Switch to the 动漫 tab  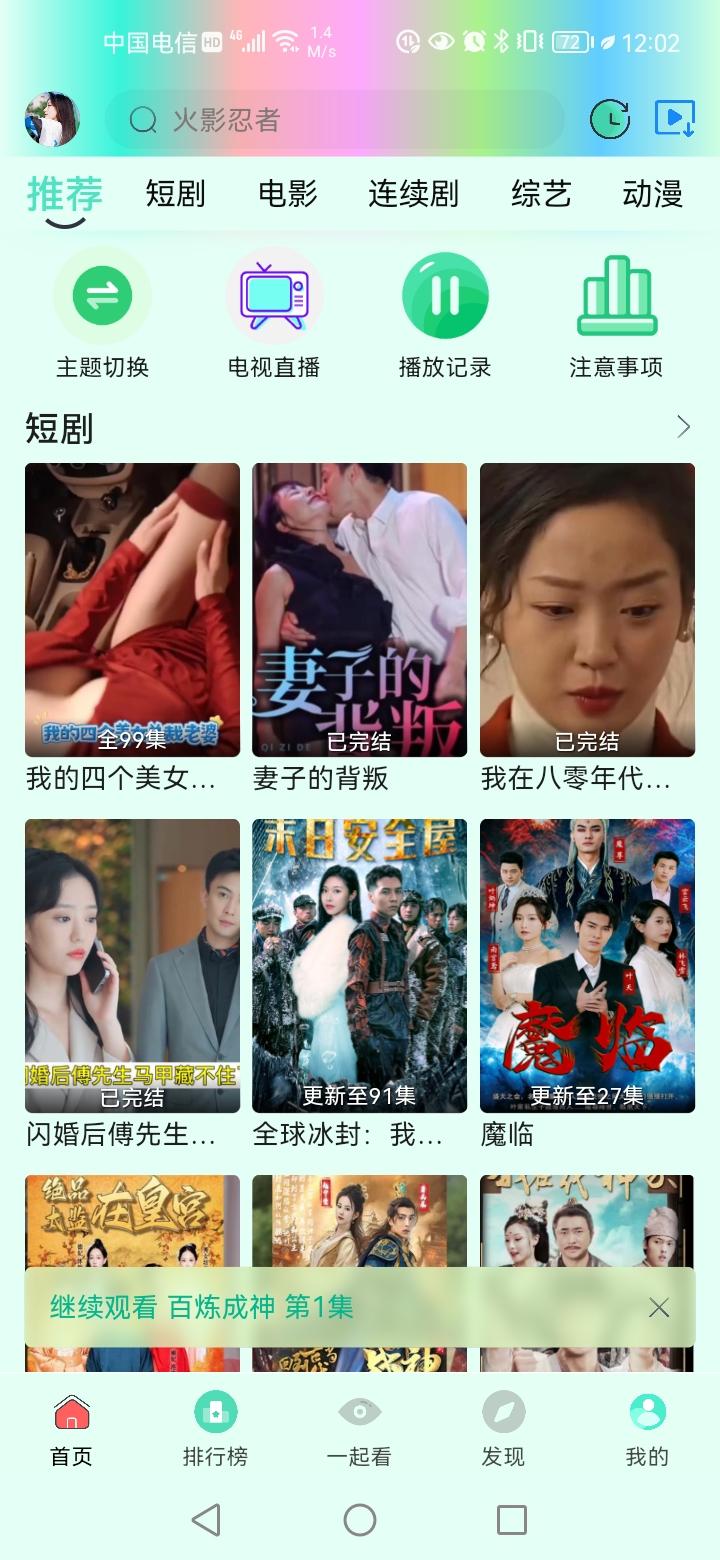pyautogui.click(x=651, y=195)
